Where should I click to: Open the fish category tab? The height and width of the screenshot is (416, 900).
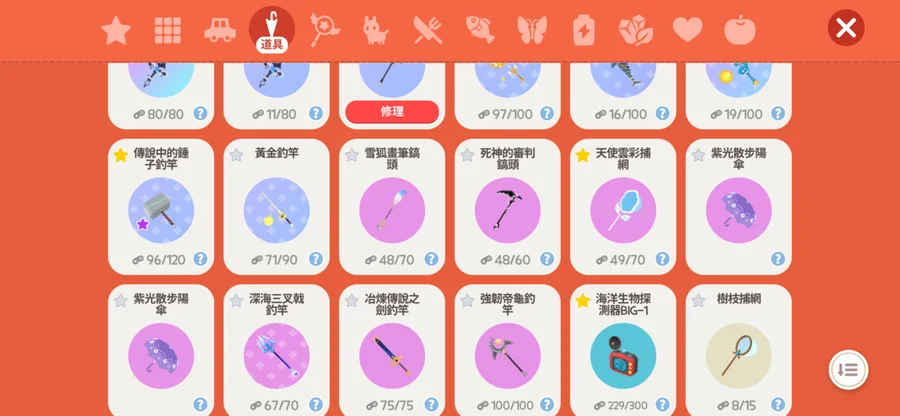click(480, 30)
